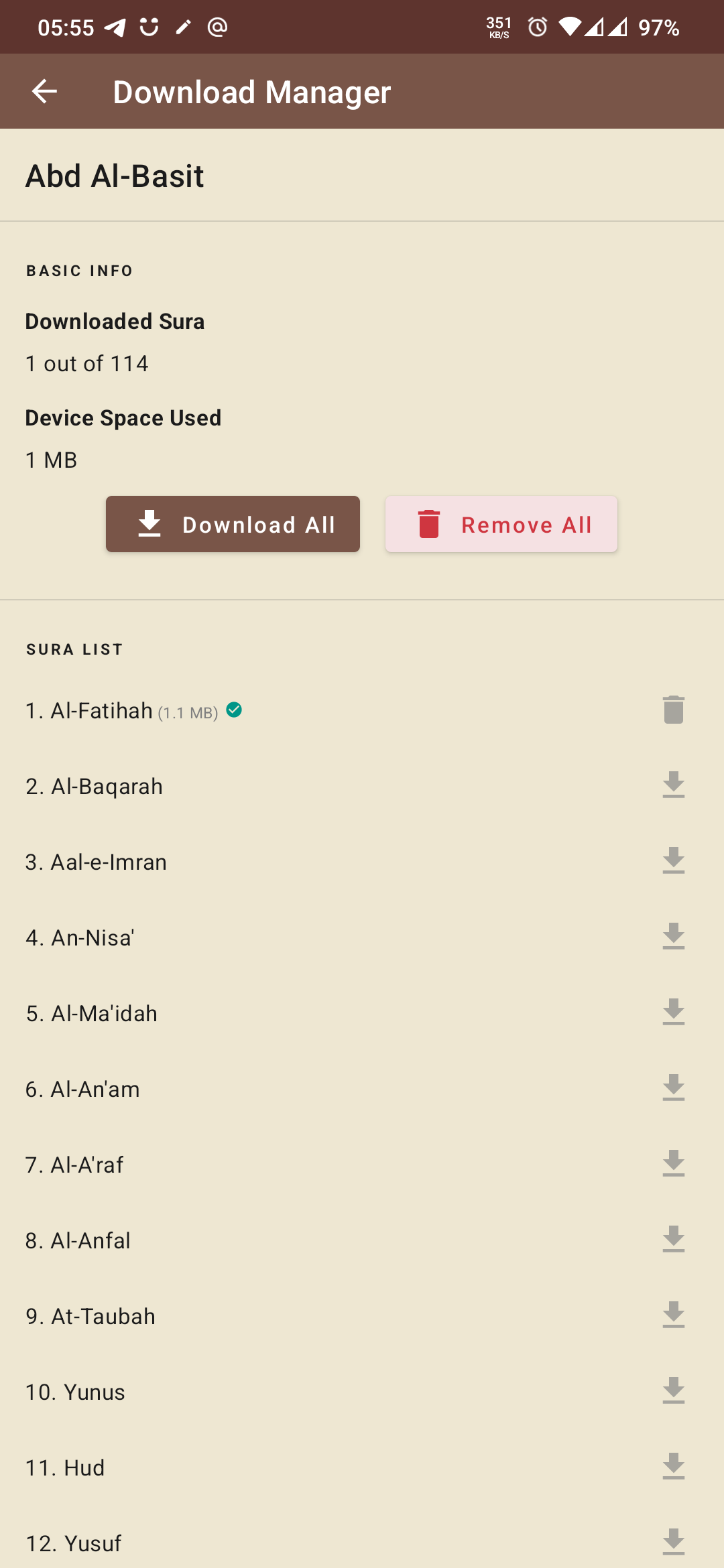Image resolution: width=724 pixels, height=1568 pixels.
Task: Download the An-Nisa' sura
Action: pos(673,937)
